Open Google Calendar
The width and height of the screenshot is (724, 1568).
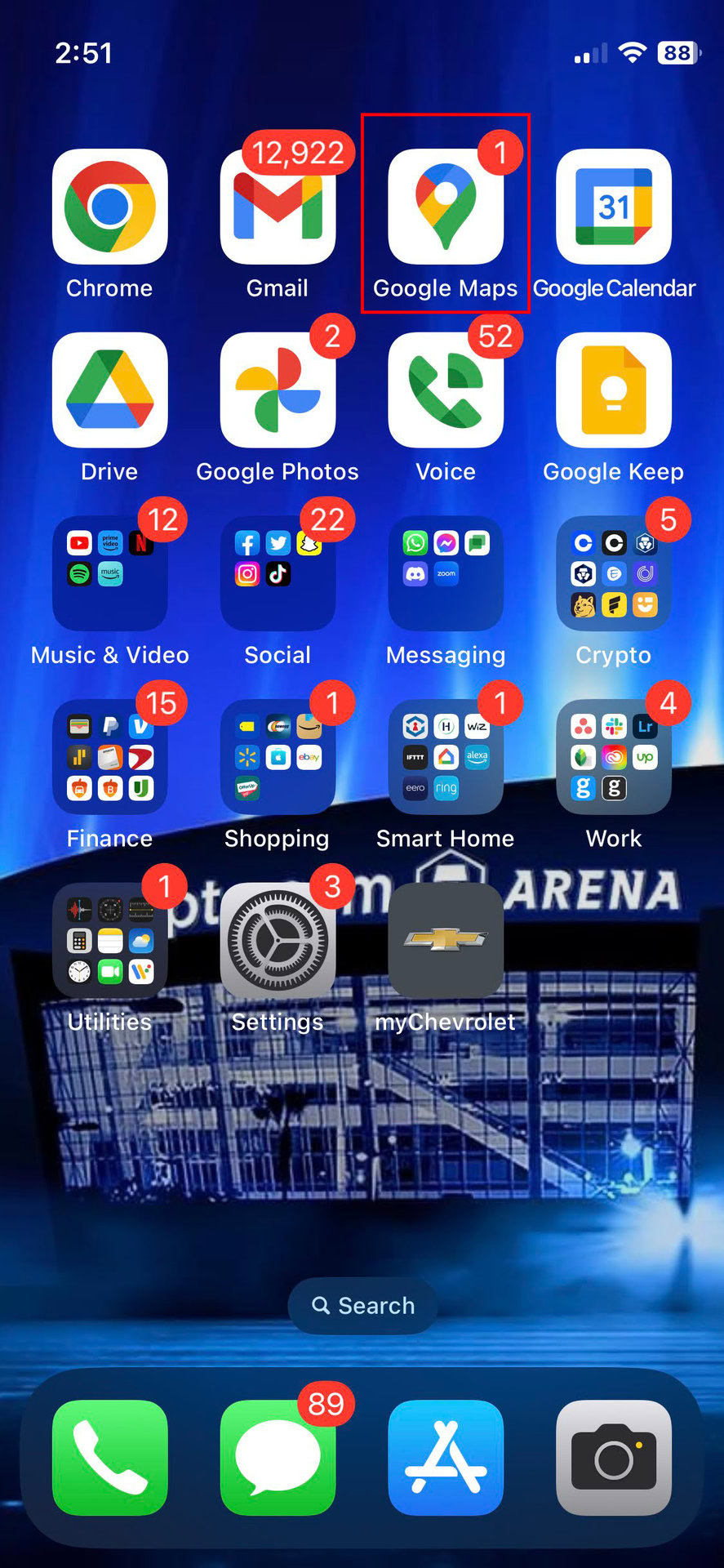pos(614,207)
